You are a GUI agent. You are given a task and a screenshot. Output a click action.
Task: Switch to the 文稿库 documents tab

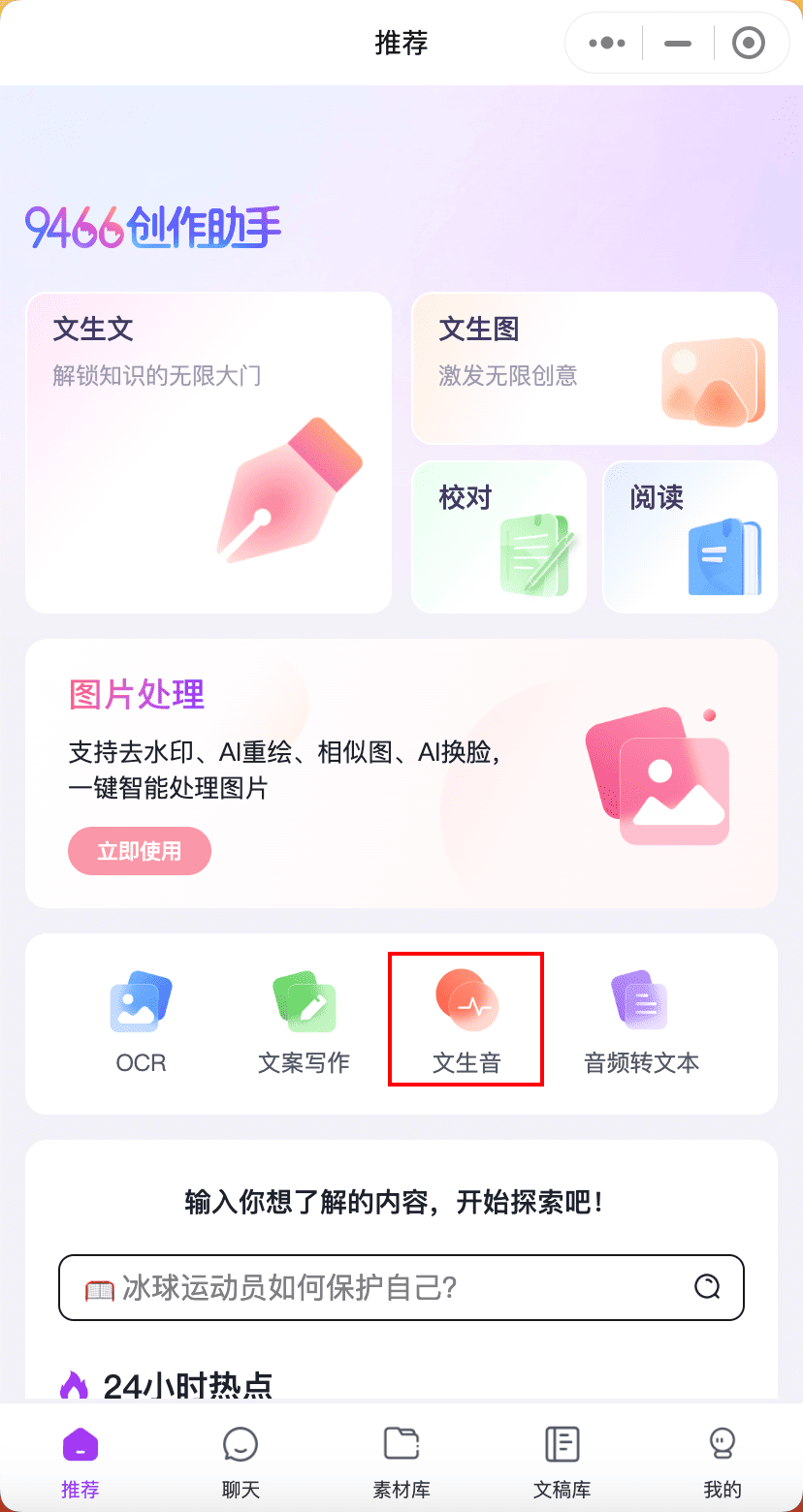(562, 1462)
